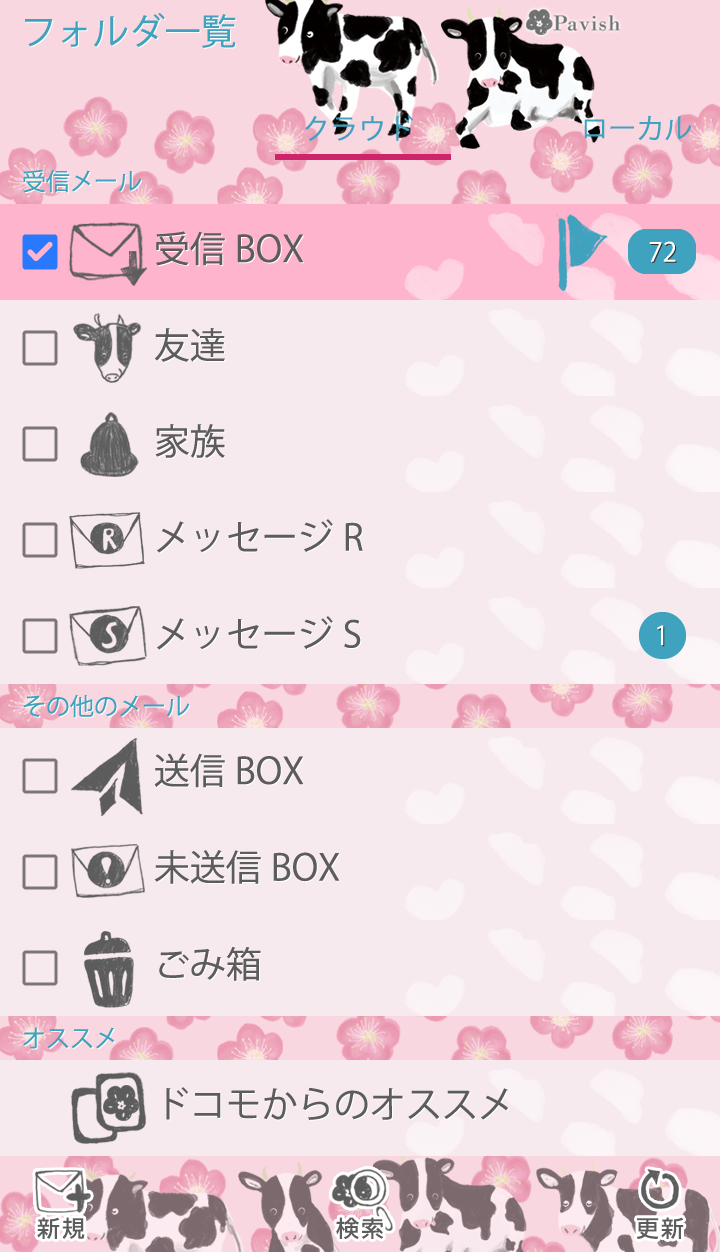Open the 未送信 BOX folder

click(x=247, y=868)
